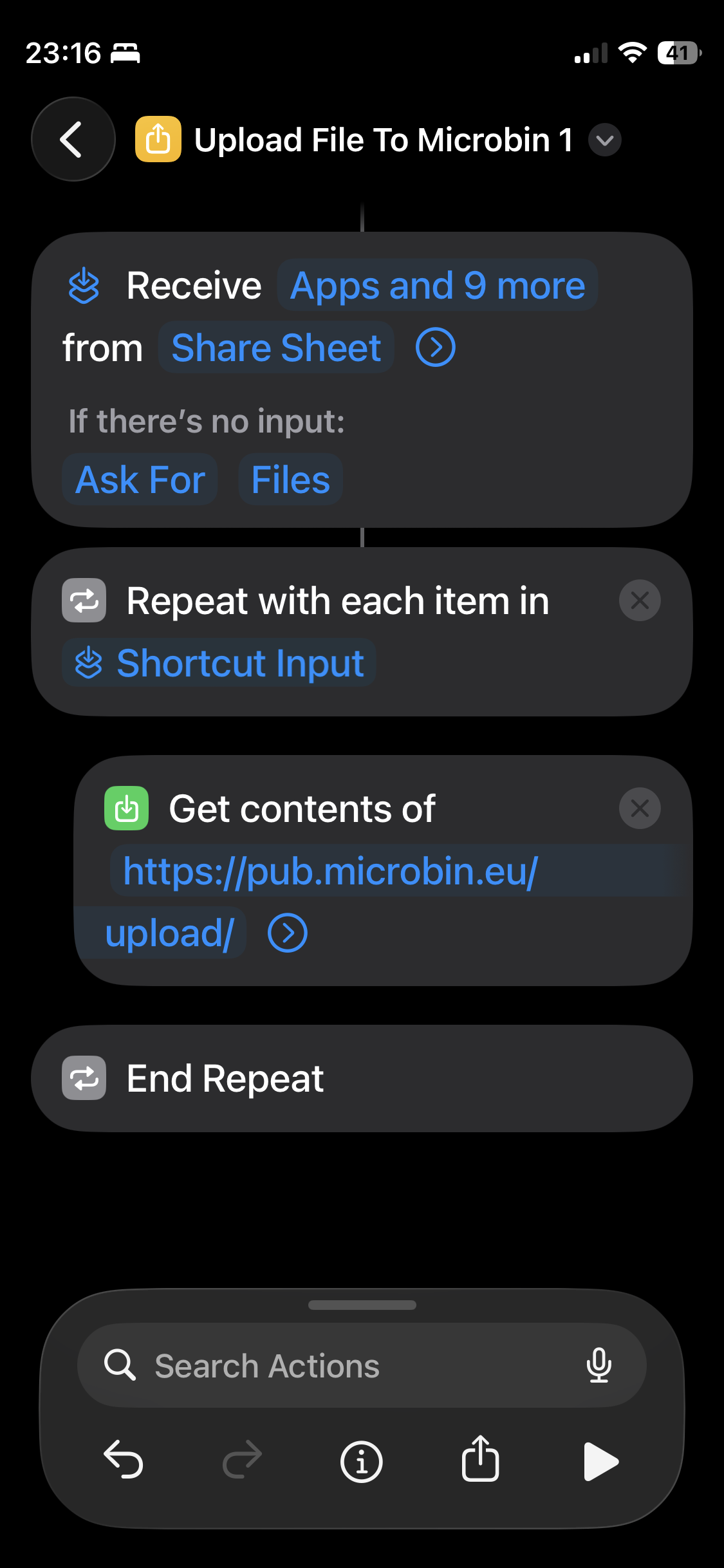Image resolution: width=724 pixels, height=1568 pixels.
Task: Edit the pub.microbin.eu upload URL field
Action: pyautogui.click(x=330, y=871)
